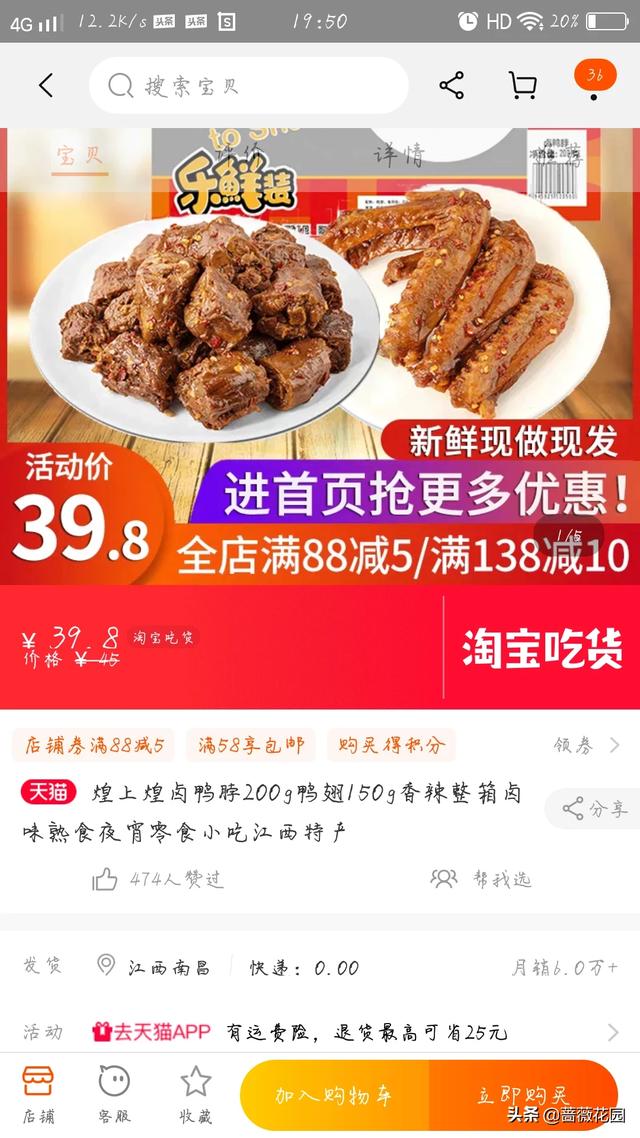
Task: Share this product from the top bar
Action: [x=451, y=86]
